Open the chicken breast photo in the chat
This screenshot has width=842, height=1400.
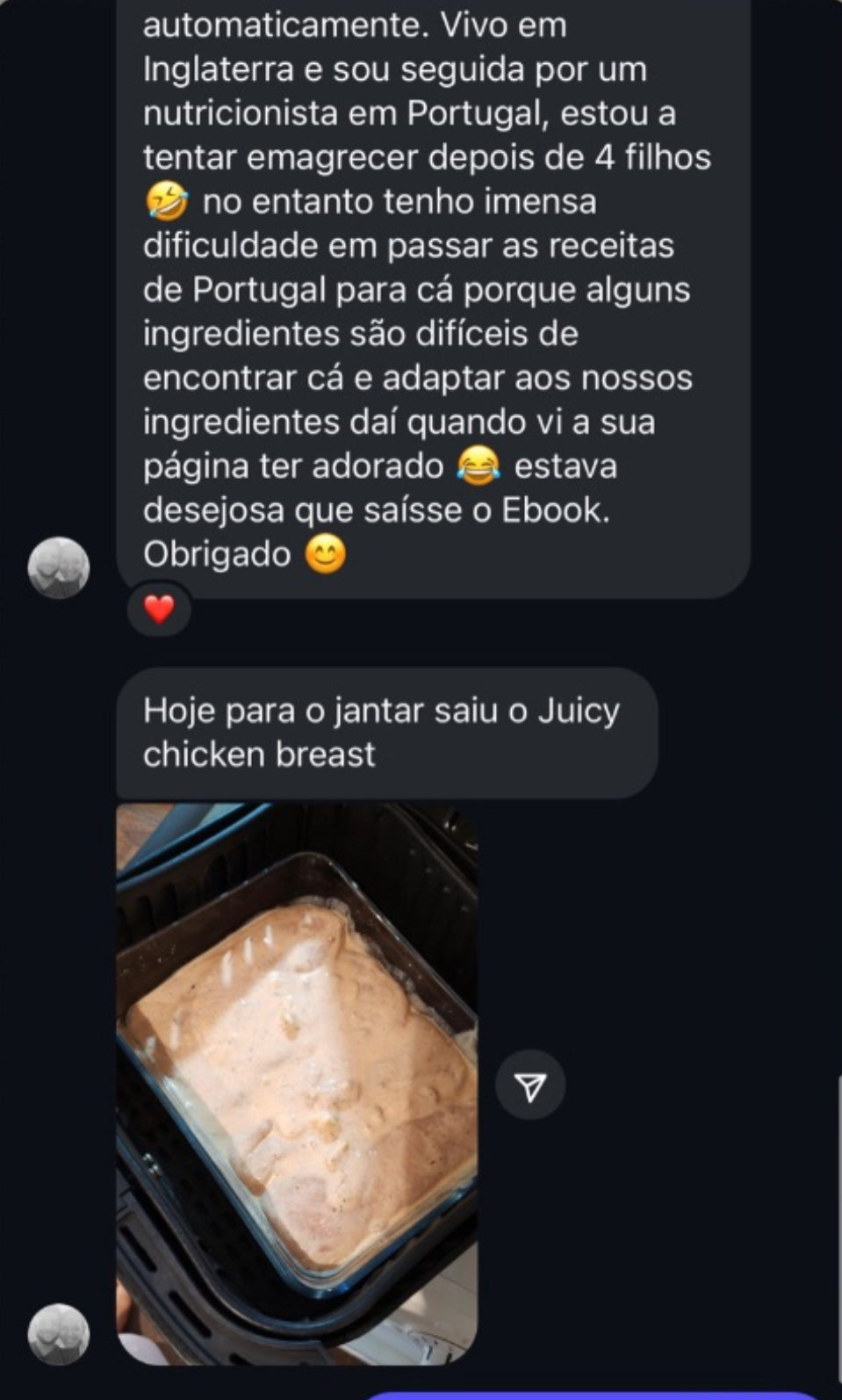(297, 1082)
